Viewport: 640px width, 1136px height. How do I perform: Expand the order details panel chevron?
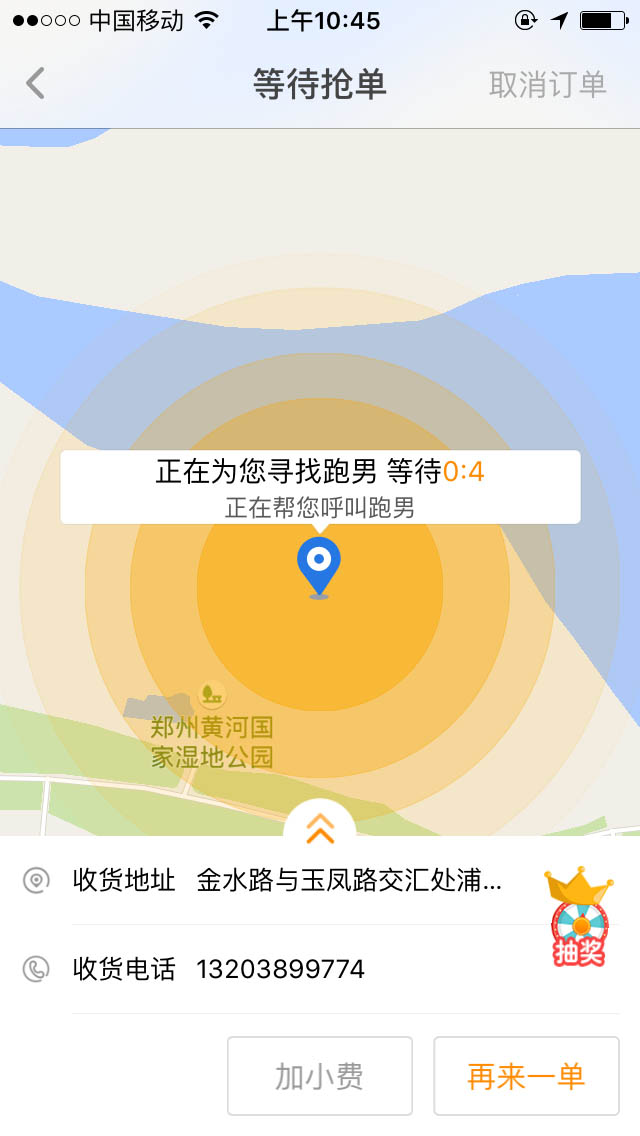pyautogui.click(x=320, y=828)
